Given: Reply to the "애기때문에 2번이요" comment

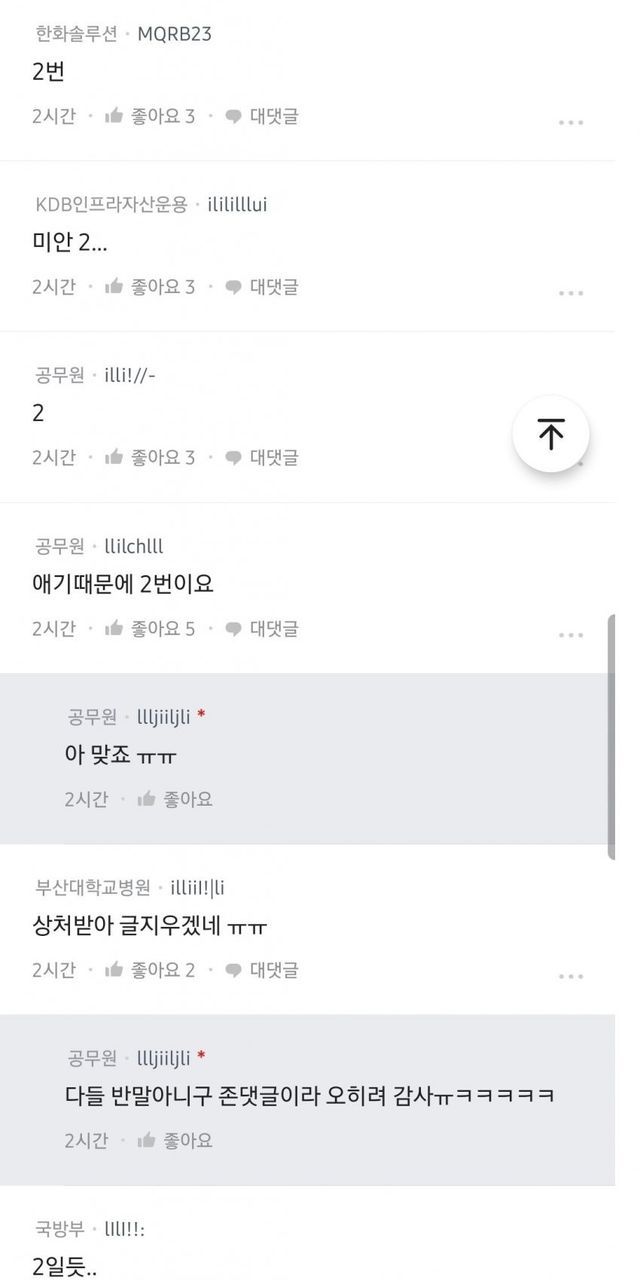Looking at the screenshot, I should pos(261,629).
